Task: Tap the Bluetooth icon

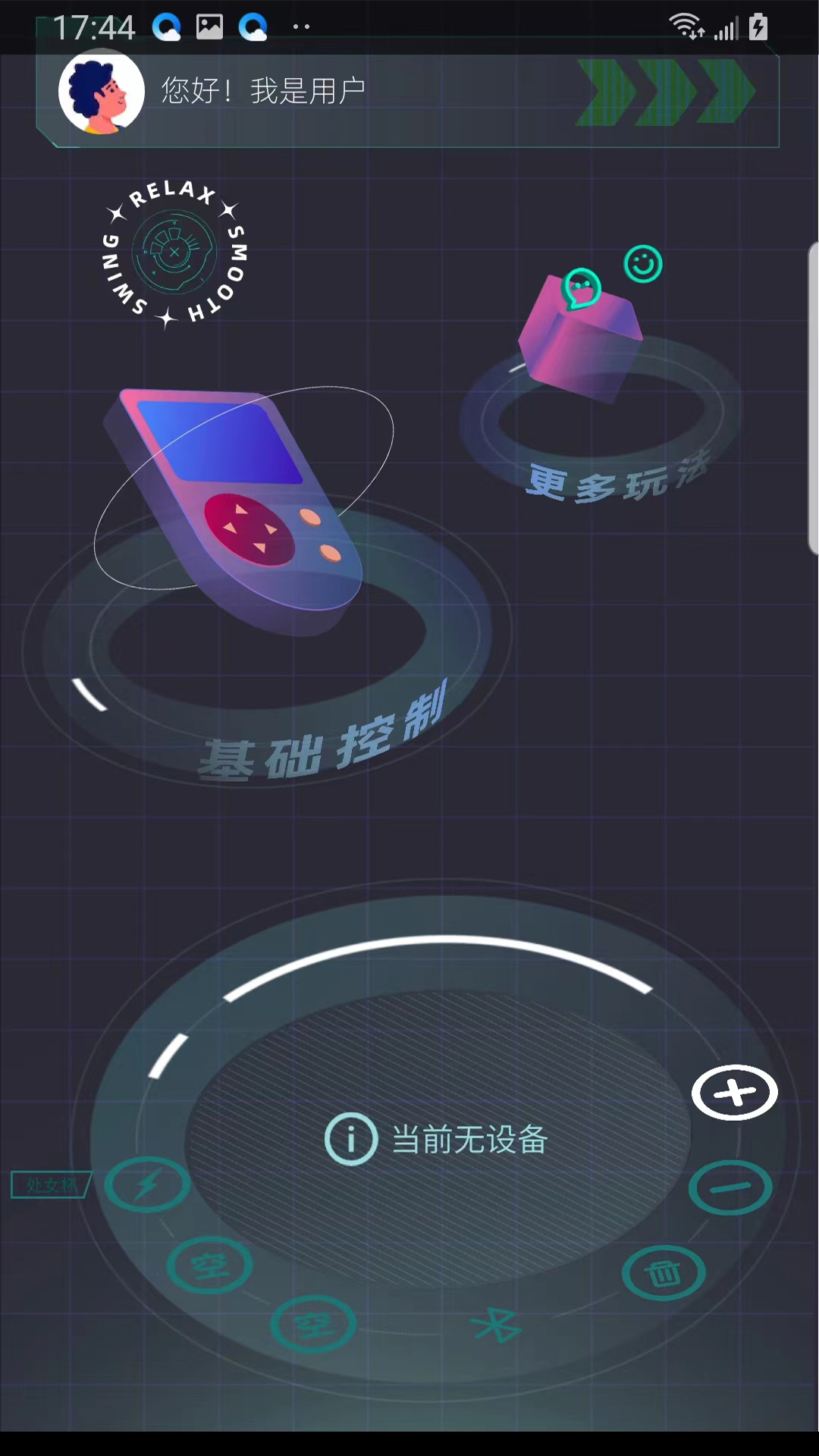Action: [497, 1325]
